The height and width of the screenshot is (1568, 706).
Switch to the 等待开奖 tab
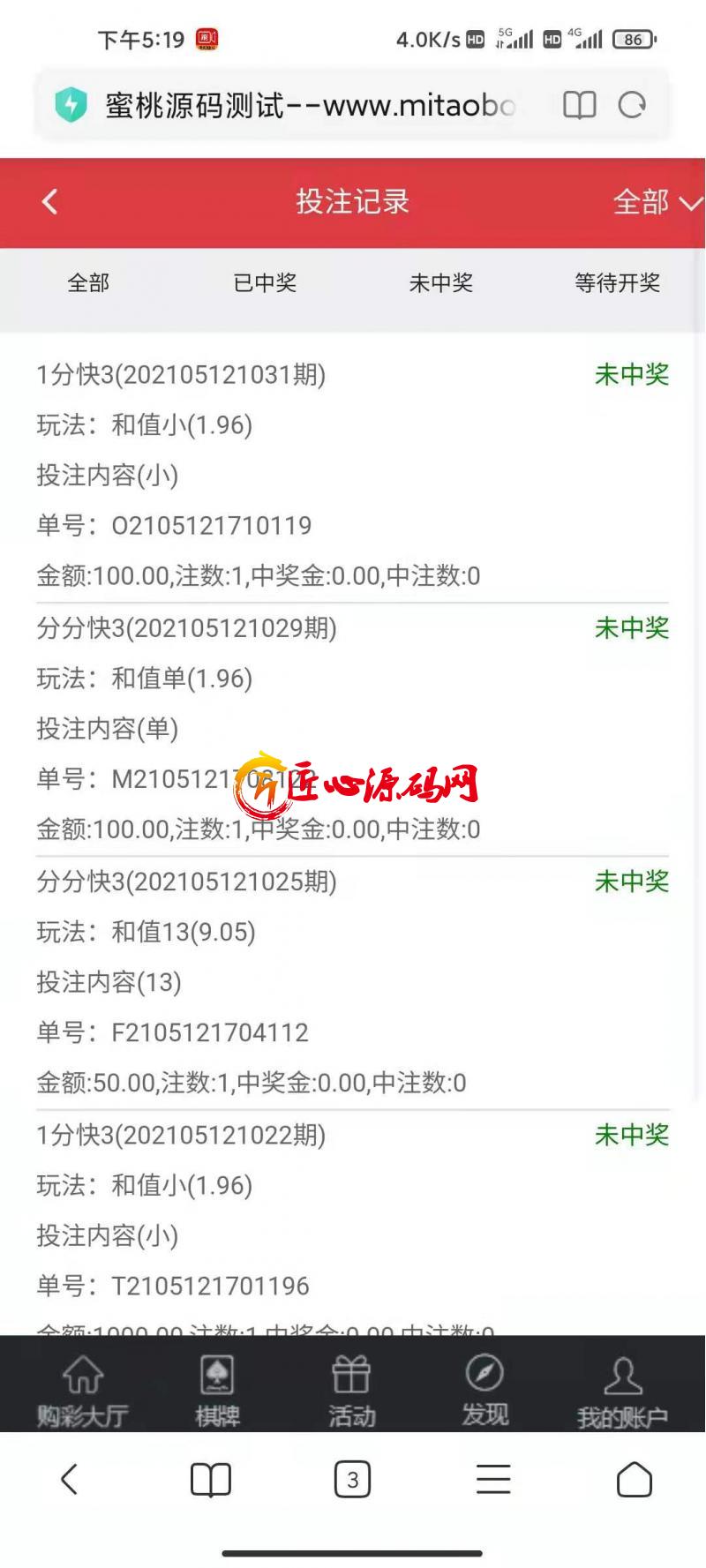tap(617, 283)
